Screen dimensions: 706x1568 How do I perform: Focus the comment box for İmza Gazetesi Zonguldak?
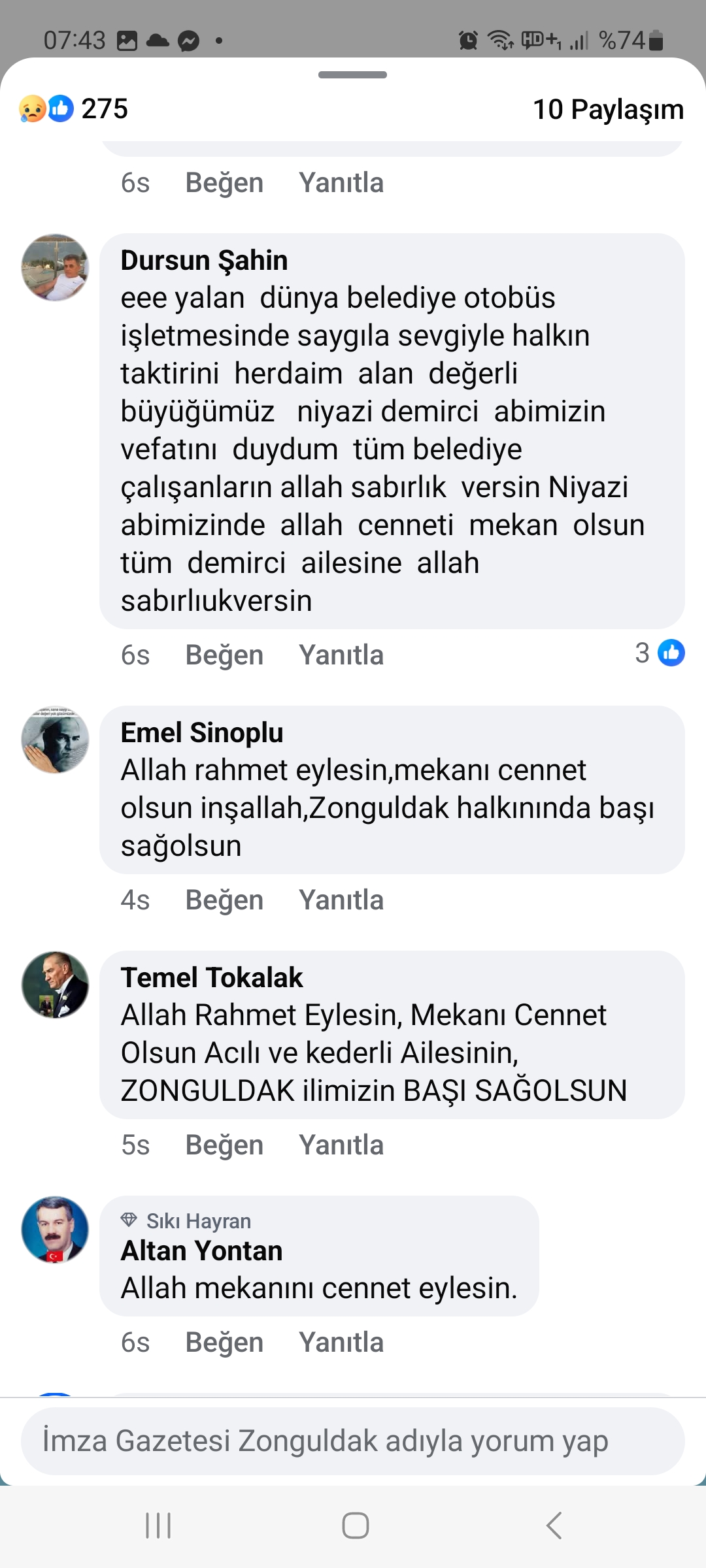coord(353,1441)
